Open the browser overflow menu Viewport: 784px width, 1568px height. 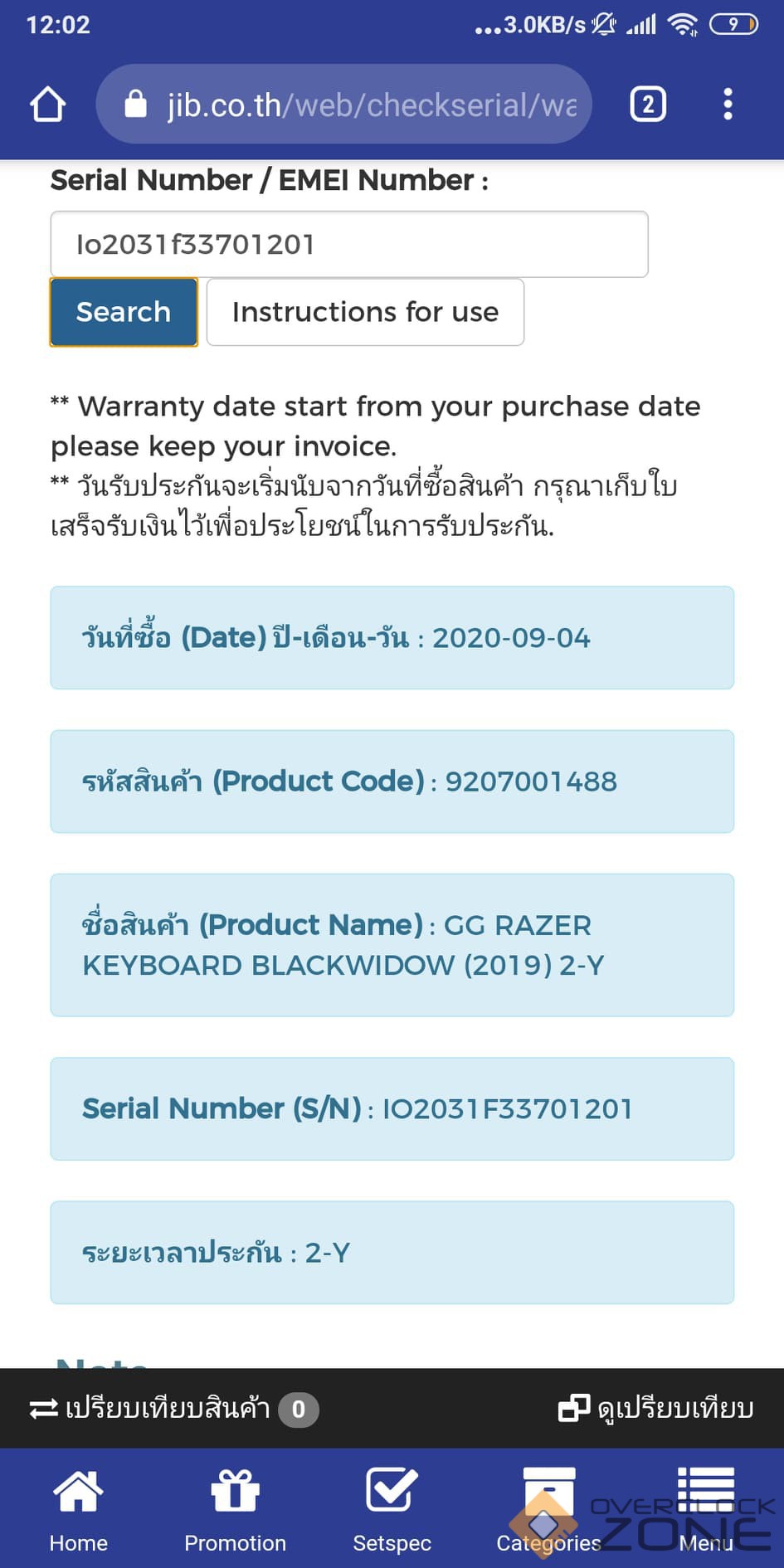[728, 105]
